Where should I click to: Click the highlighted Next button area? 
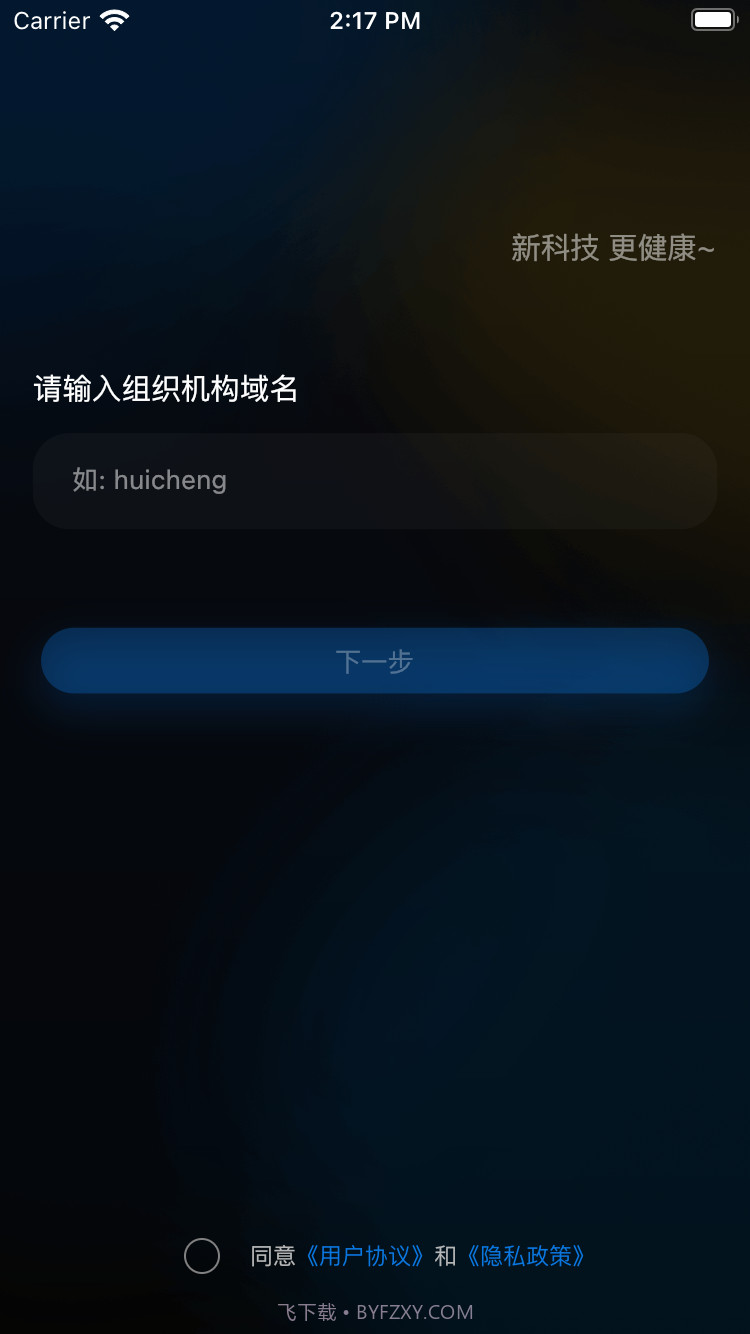tap(375, 660)
